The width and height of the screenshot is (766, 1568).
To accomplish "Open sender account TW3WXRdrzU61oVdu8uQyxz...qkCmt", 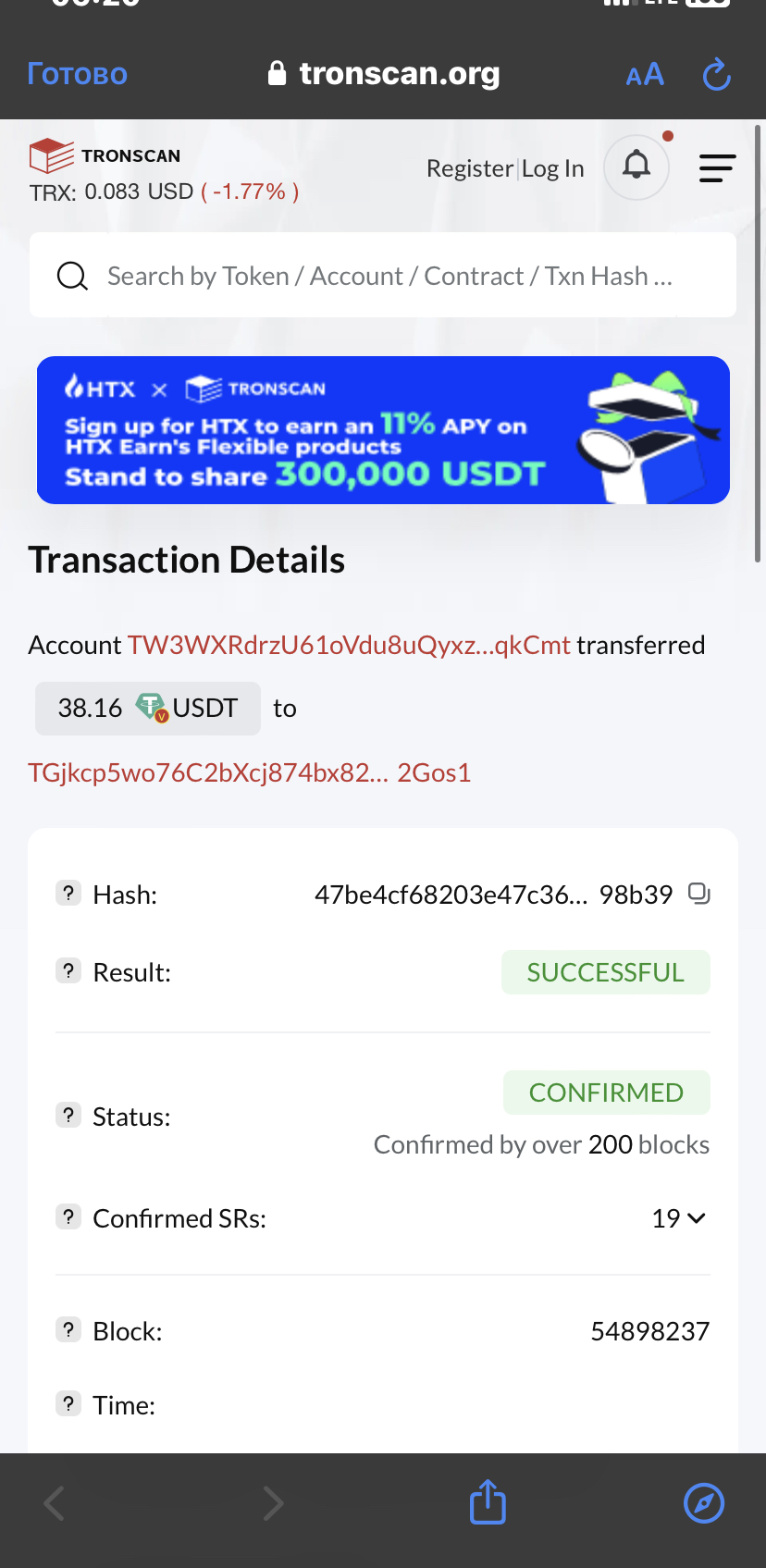I will pyautogui.click(x=349, y=645).
